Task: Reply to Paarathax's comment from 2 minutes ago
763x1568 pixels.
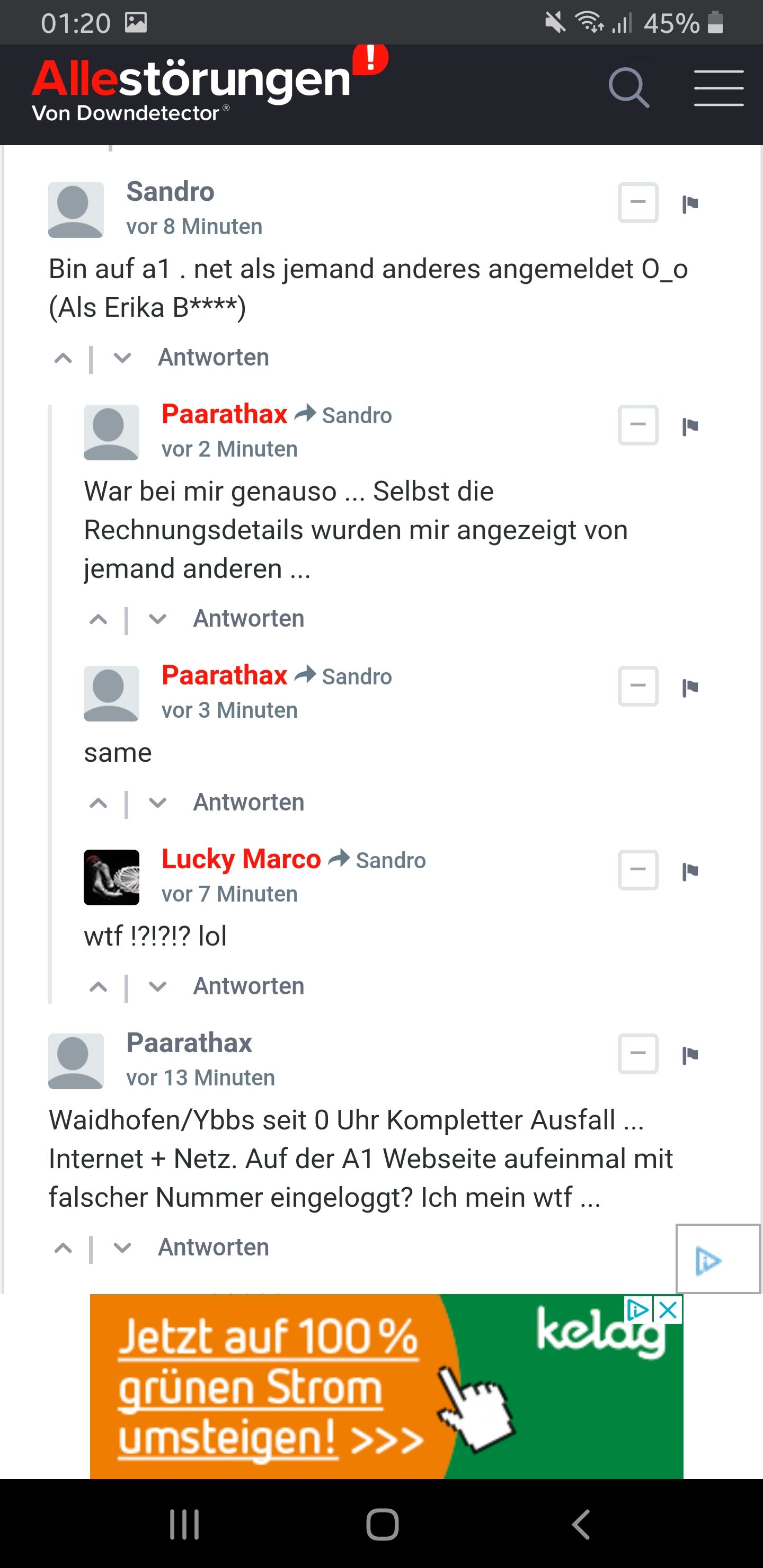Action: point(249,618)
